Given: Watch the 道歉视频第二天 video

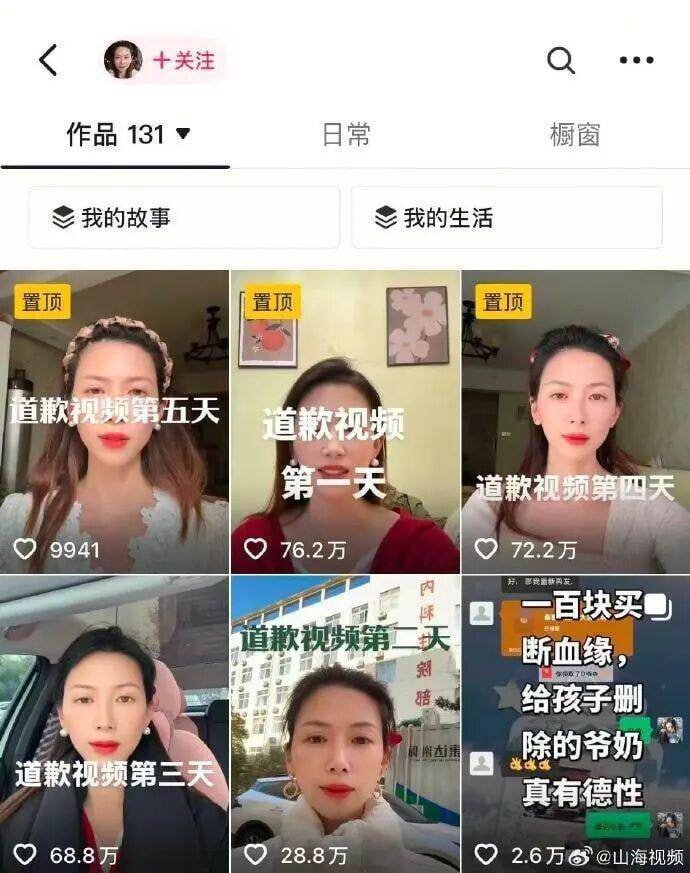Looking at the screenshot, I should coord(345,720).
